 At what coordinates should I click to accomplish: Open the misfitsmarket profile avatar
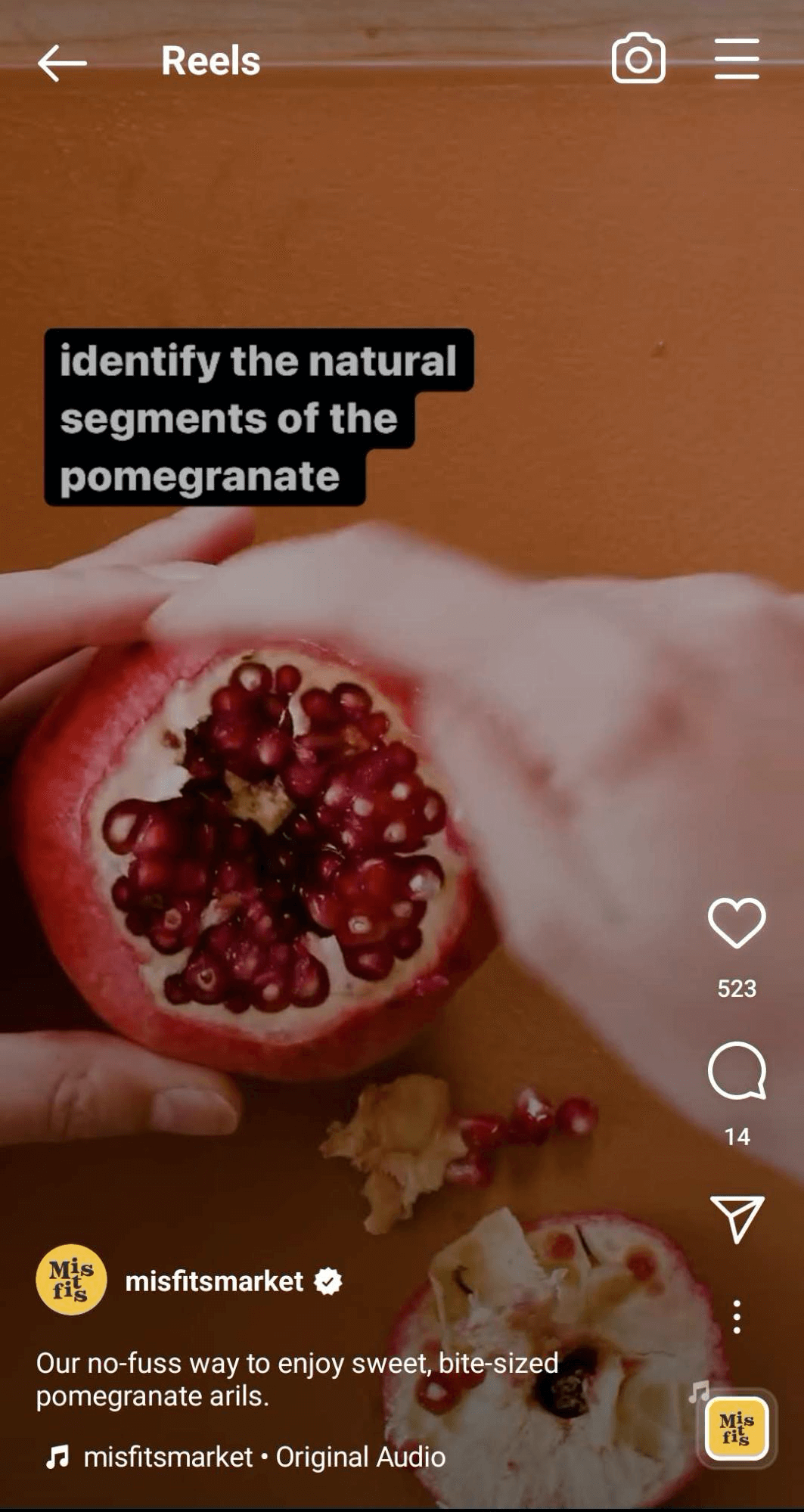[71, 1280]
